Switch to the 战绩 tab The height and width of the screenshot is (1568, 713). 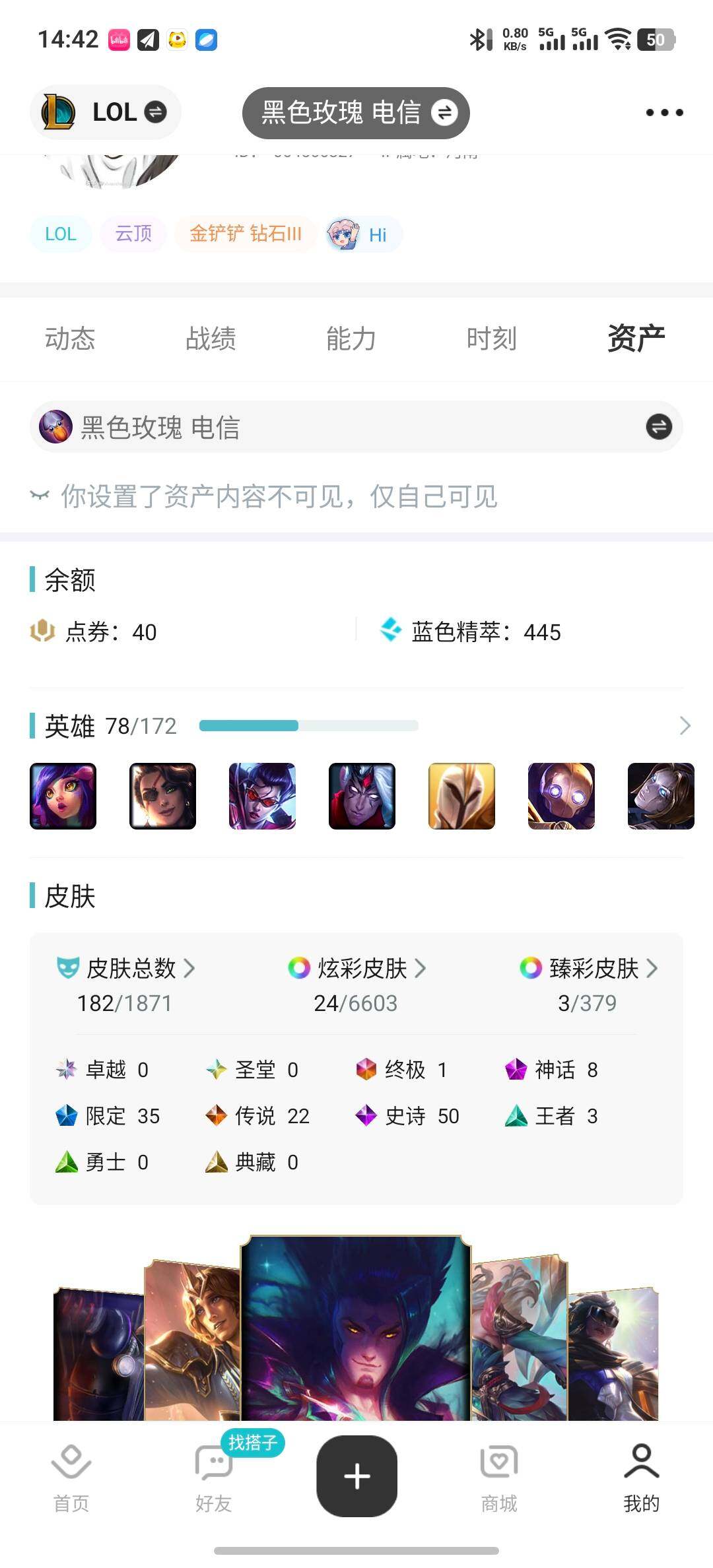coord(211,339)
